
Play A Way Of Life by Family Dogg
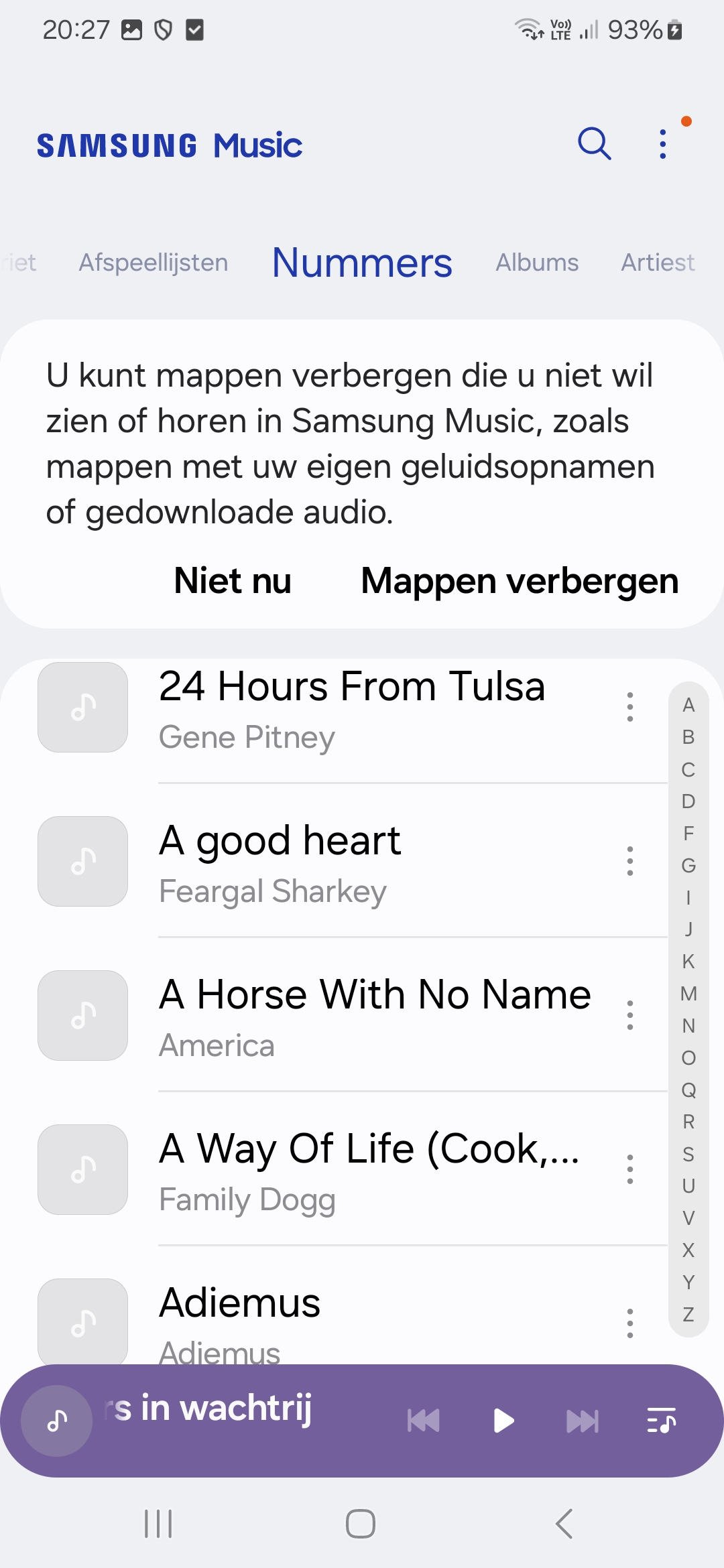pyautogui.click(x=369, y=1170)
